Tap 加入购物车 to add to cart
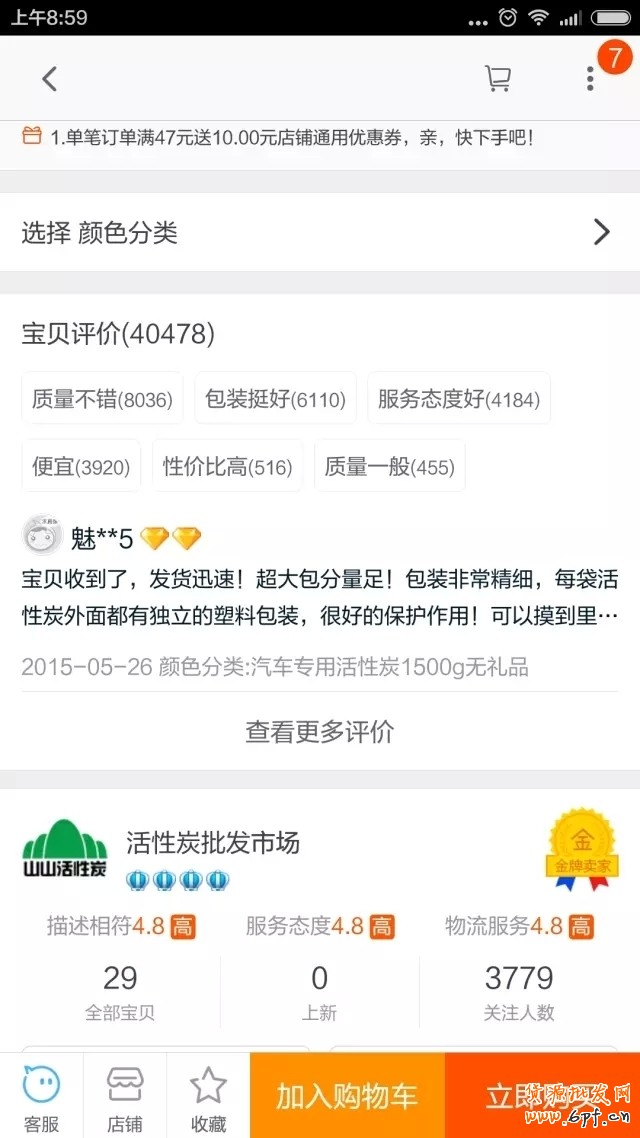640x1138 pixels. click(347, 1096)
